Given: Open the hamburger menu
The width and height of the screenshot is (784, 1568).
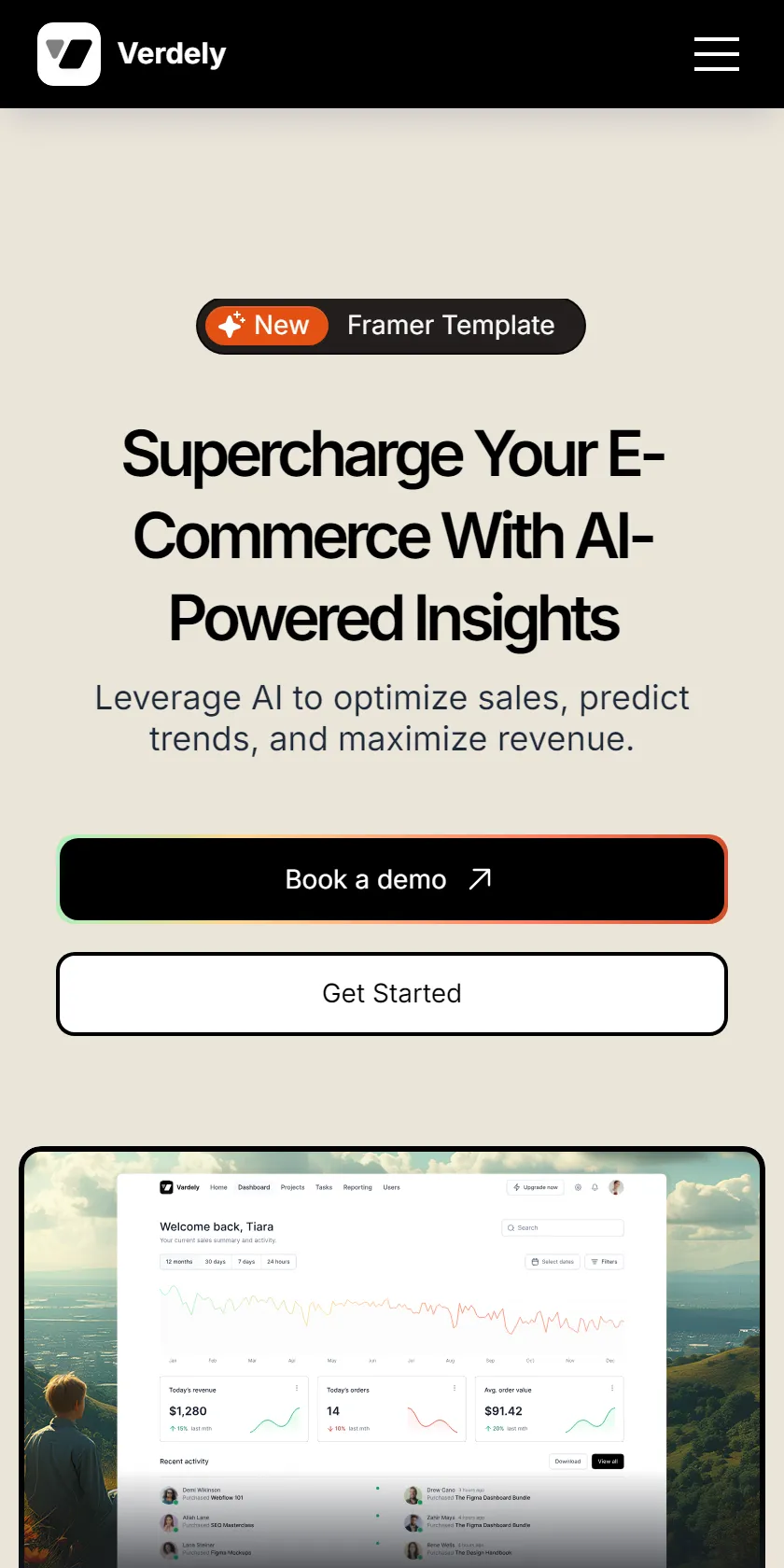Looking at the screenshot, I should click(717, 54).
